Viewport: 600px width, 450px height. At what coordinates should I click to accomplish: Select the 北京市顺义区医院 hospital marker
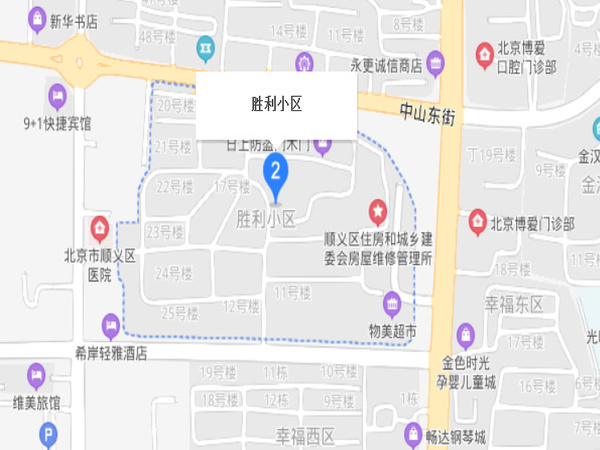click(x=100, y=227)
